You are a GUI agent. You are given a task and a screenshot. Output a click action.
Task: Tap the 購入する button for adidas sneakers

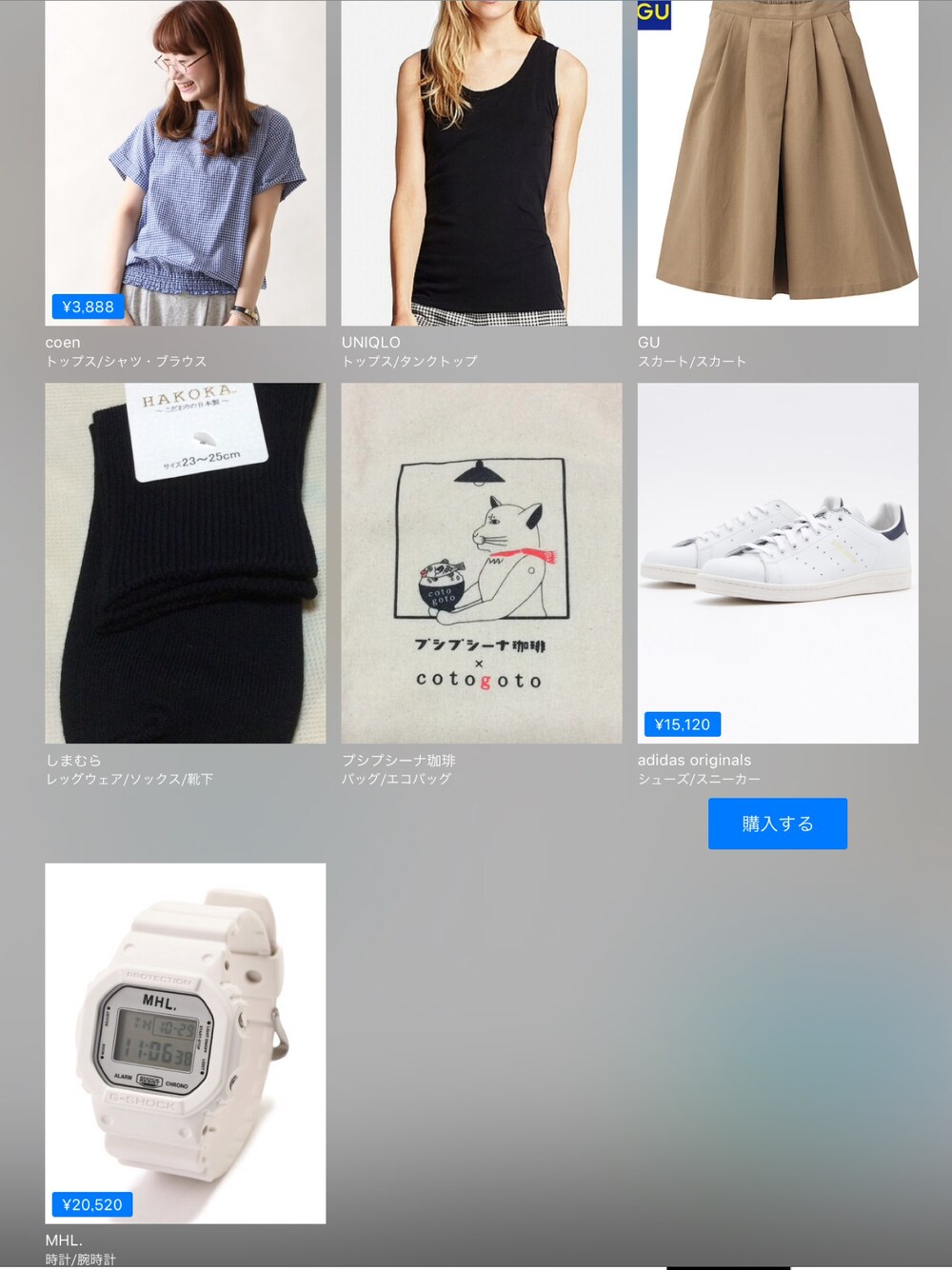777,824
